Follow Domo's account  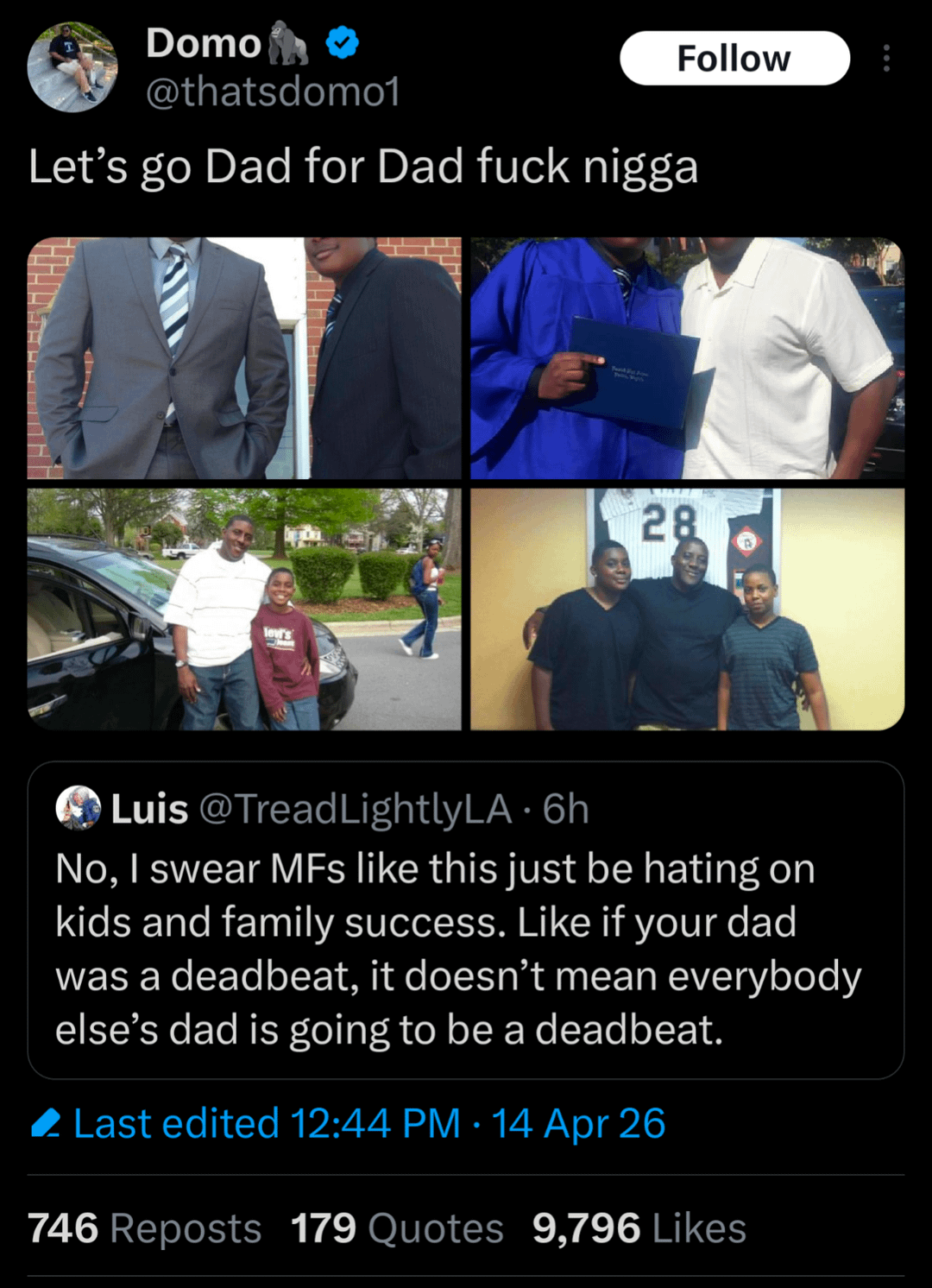pyautogui.click(x=734, y=59)
